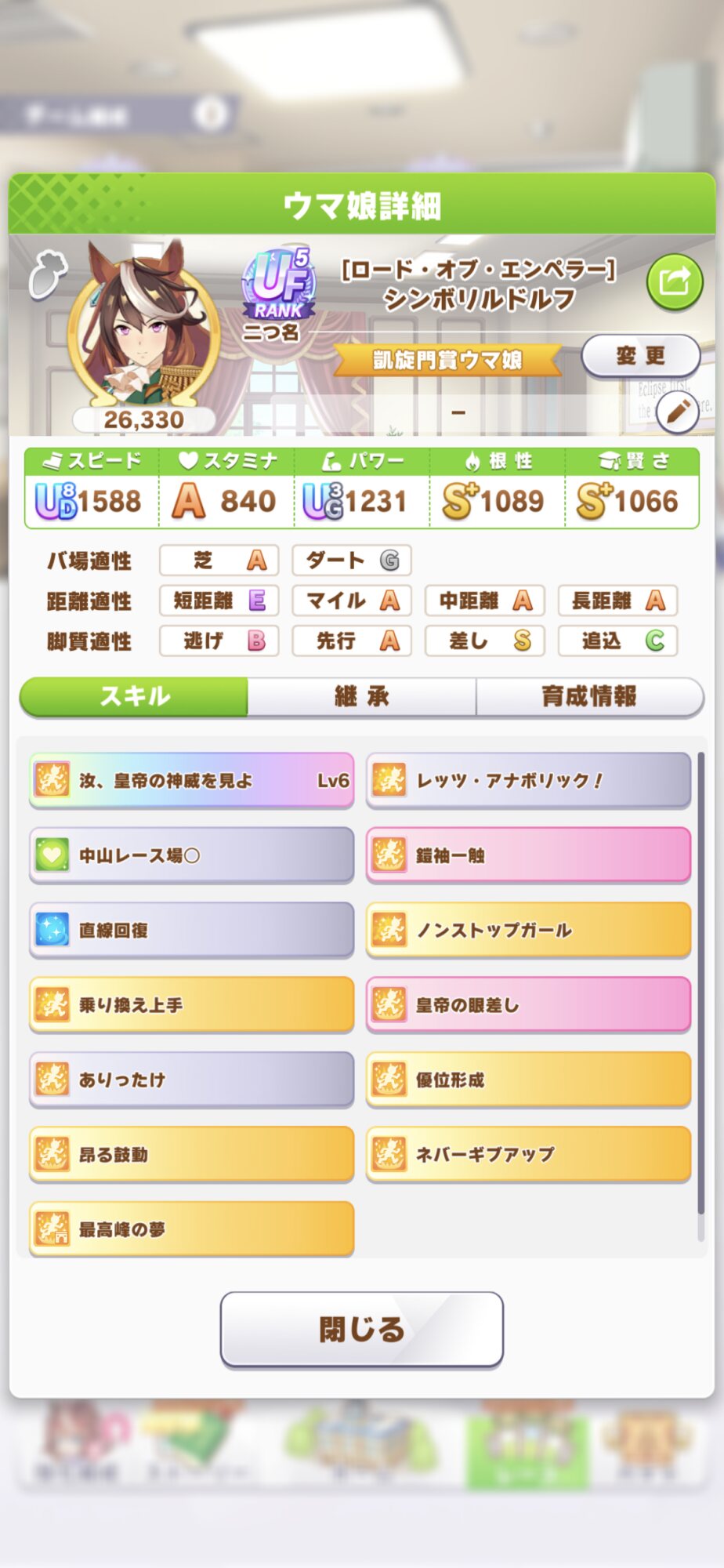
Task: Switch to the 継承 tab
Action: pos(362,696)
